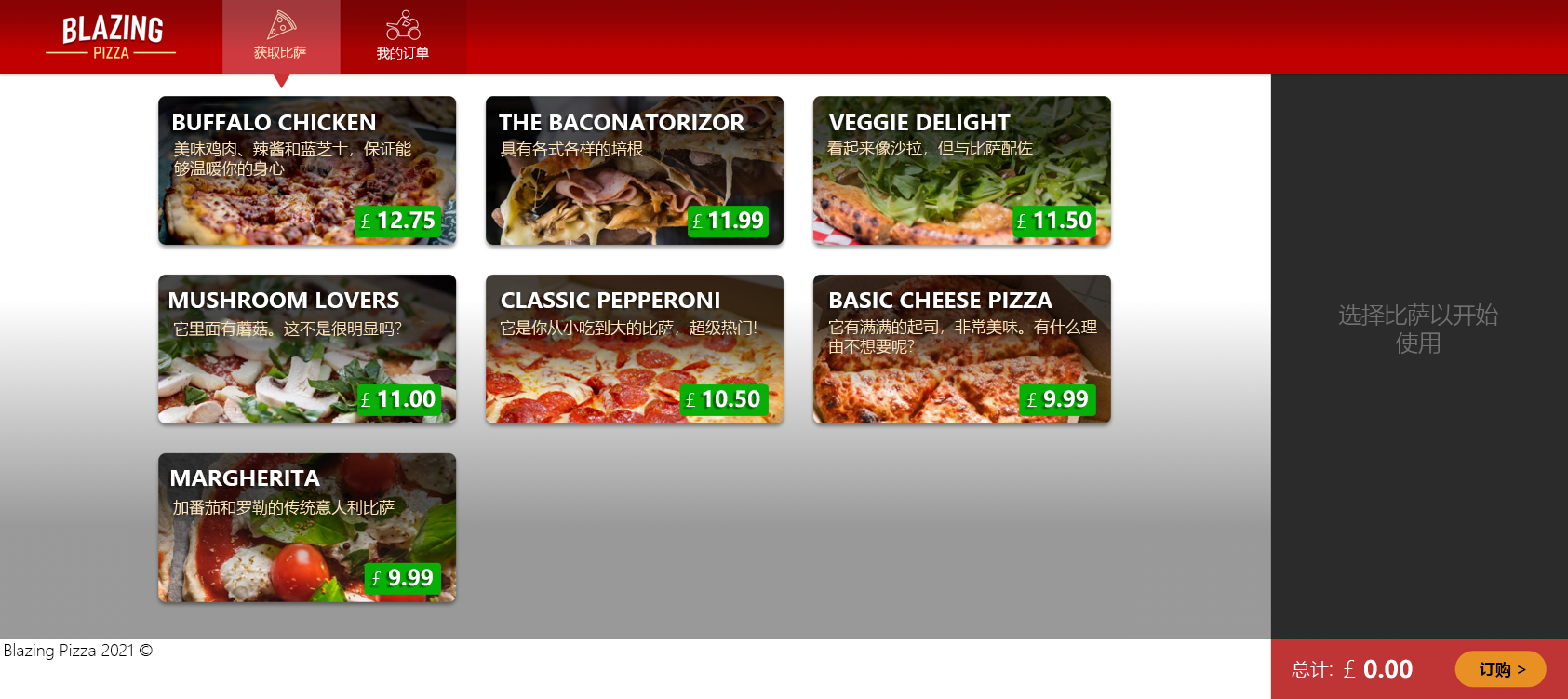Select The Baconatorizor pizza card
This screenshot has height=699, width=1568.
point(634,170)
